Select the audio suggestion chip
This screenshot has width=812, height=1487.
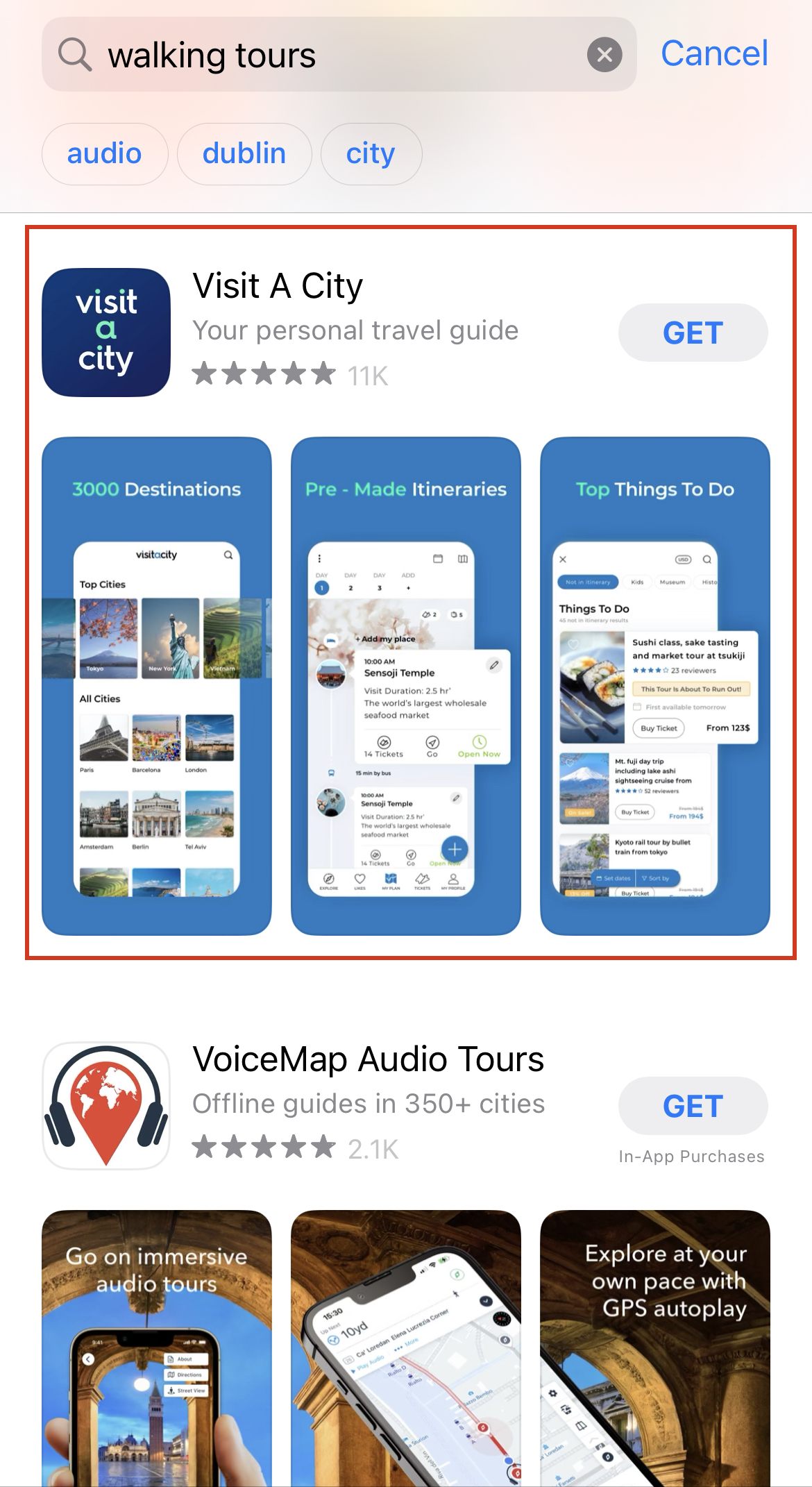pyautogui.click(x=105, y=153)
